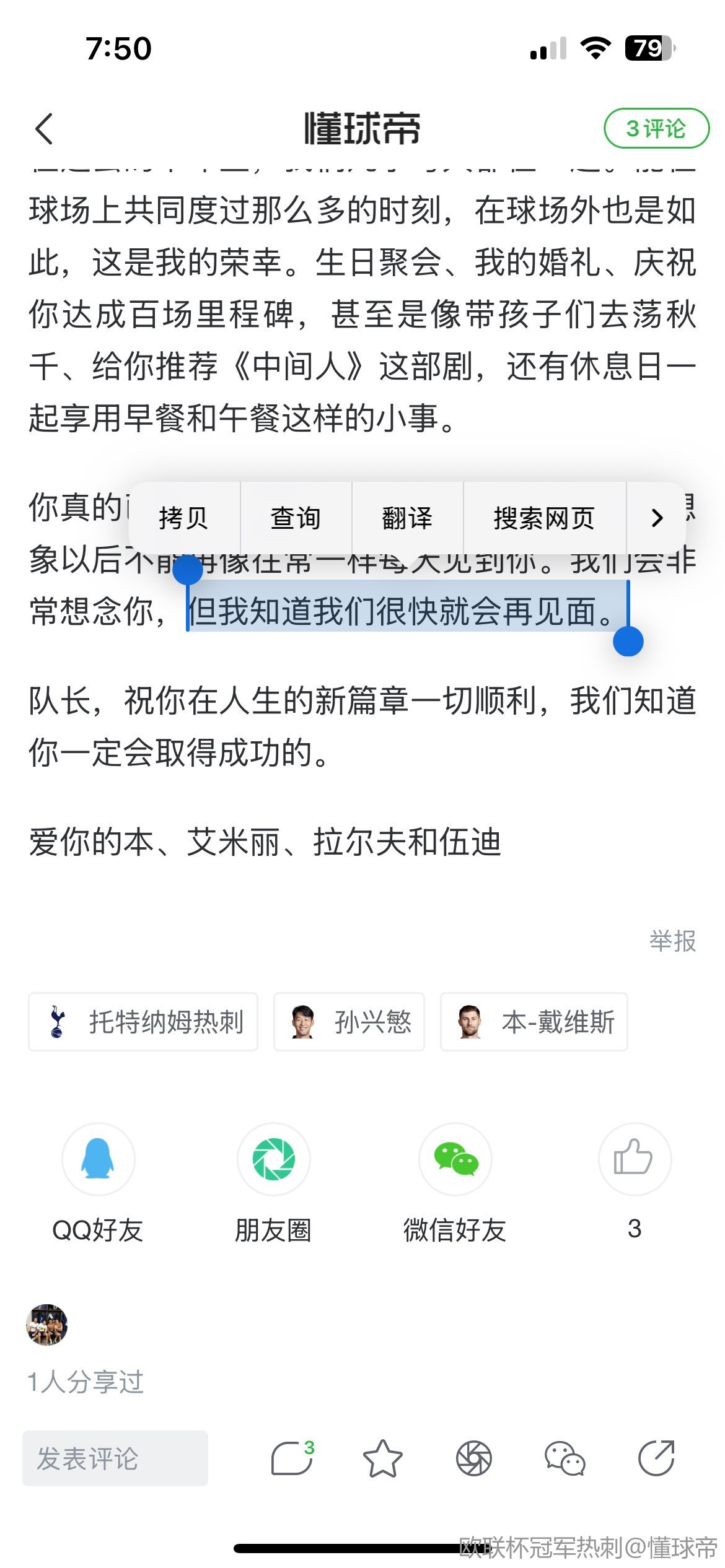Like the article with the thumbs-up
Screen dimensions: 725x1568
tap(634, 1159)
